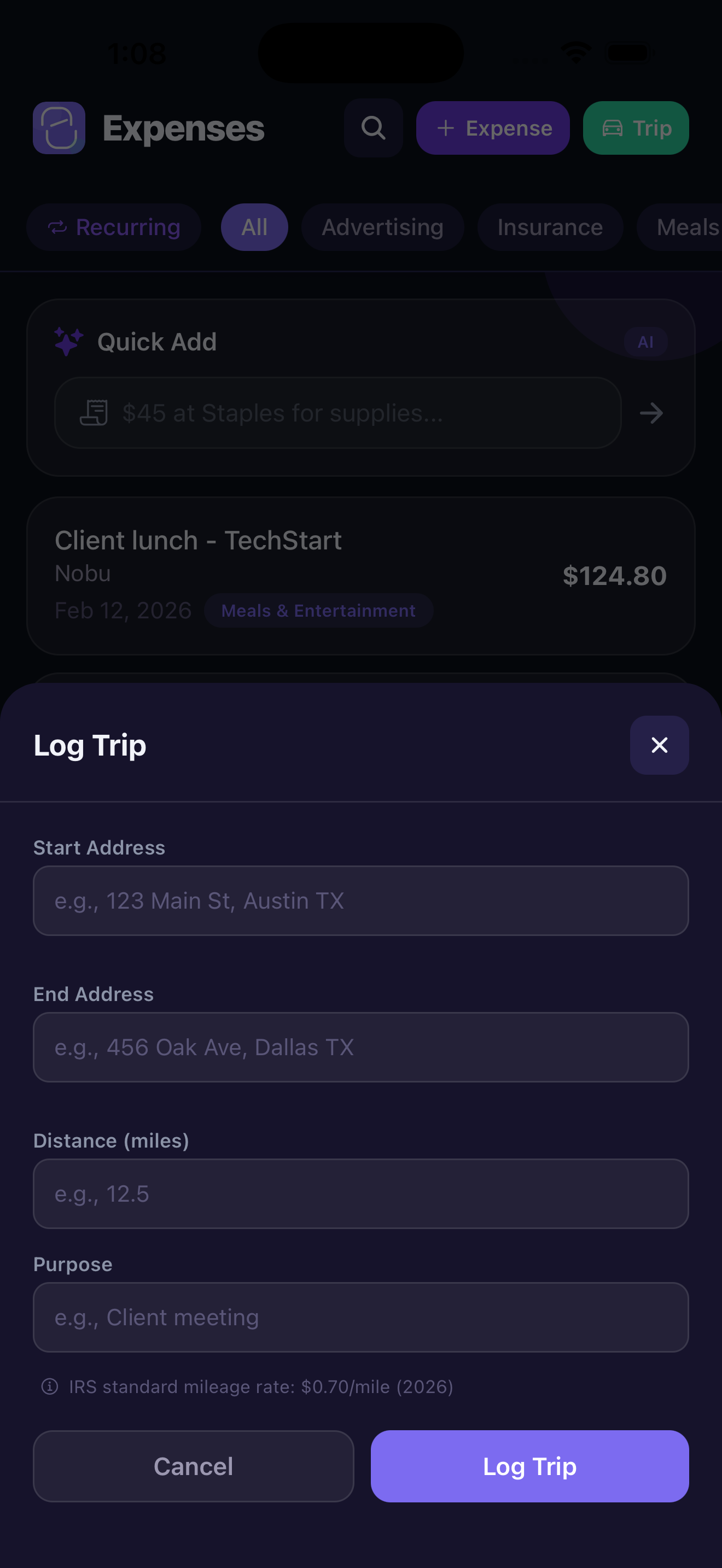Image resolution: width=722 pixels, height=1568 pixels.
Task: Select the All filter chip
Action: pos(254,226)
